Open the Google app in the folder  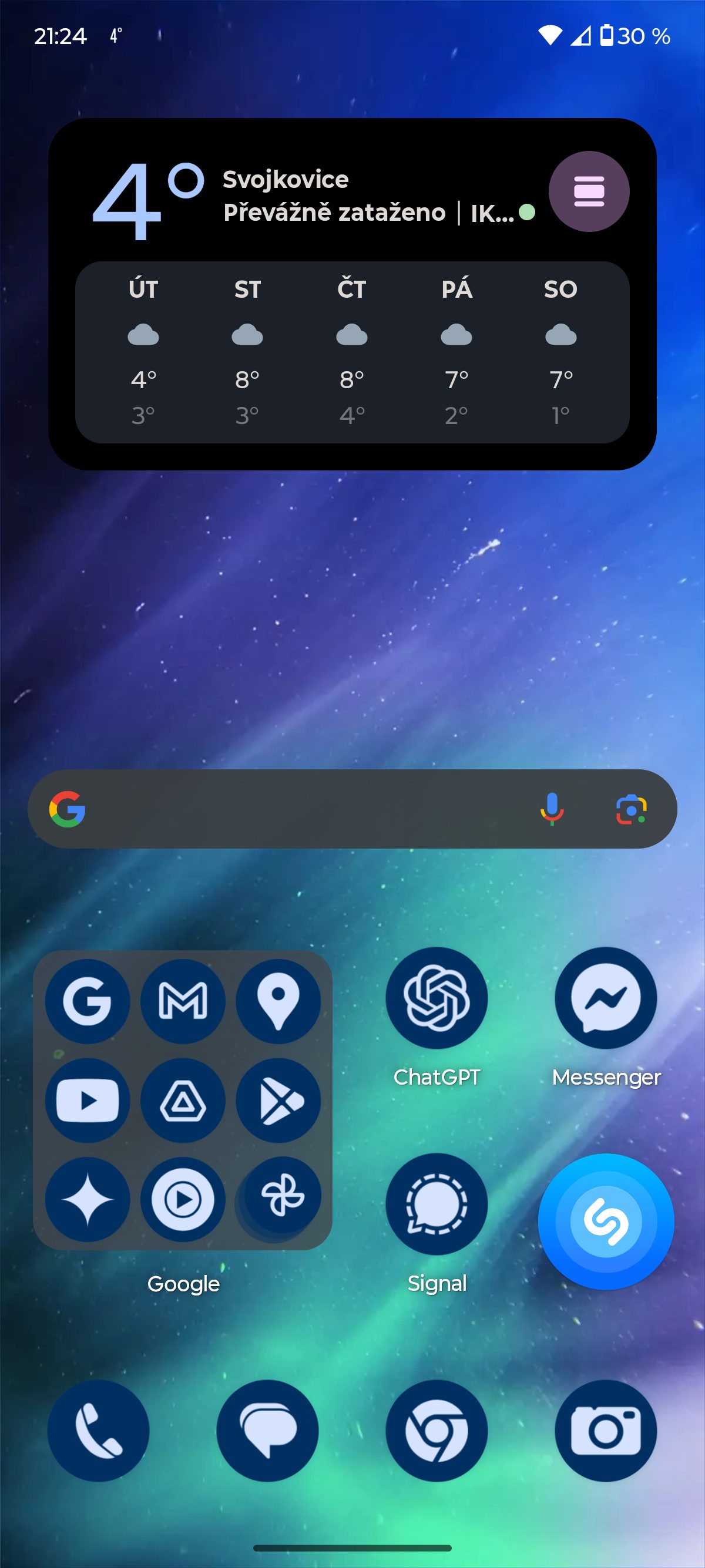[x=88, y=1001]
